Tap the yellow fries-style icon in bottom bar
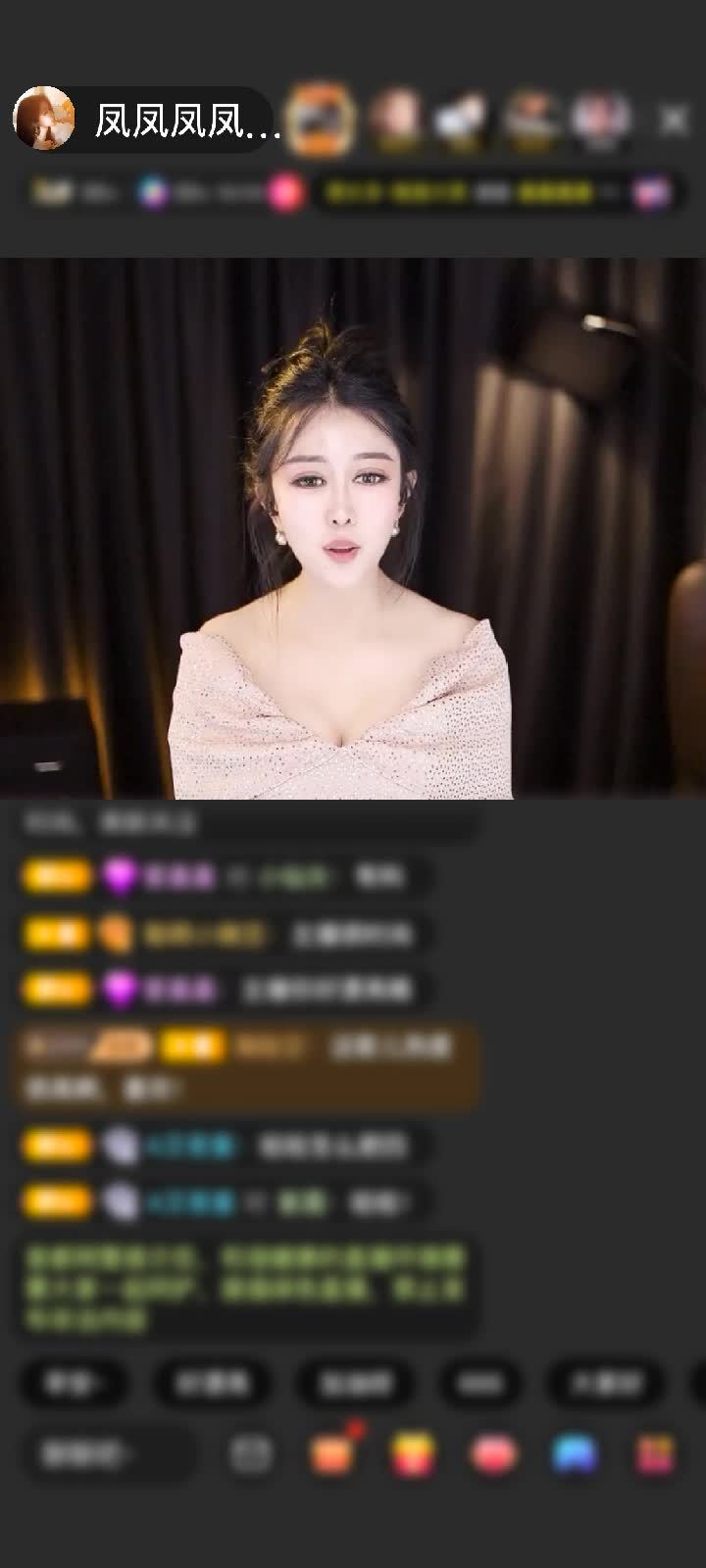Image resolution: width=706 pixels, height=1568 pixels. (x=413, y=1454)
